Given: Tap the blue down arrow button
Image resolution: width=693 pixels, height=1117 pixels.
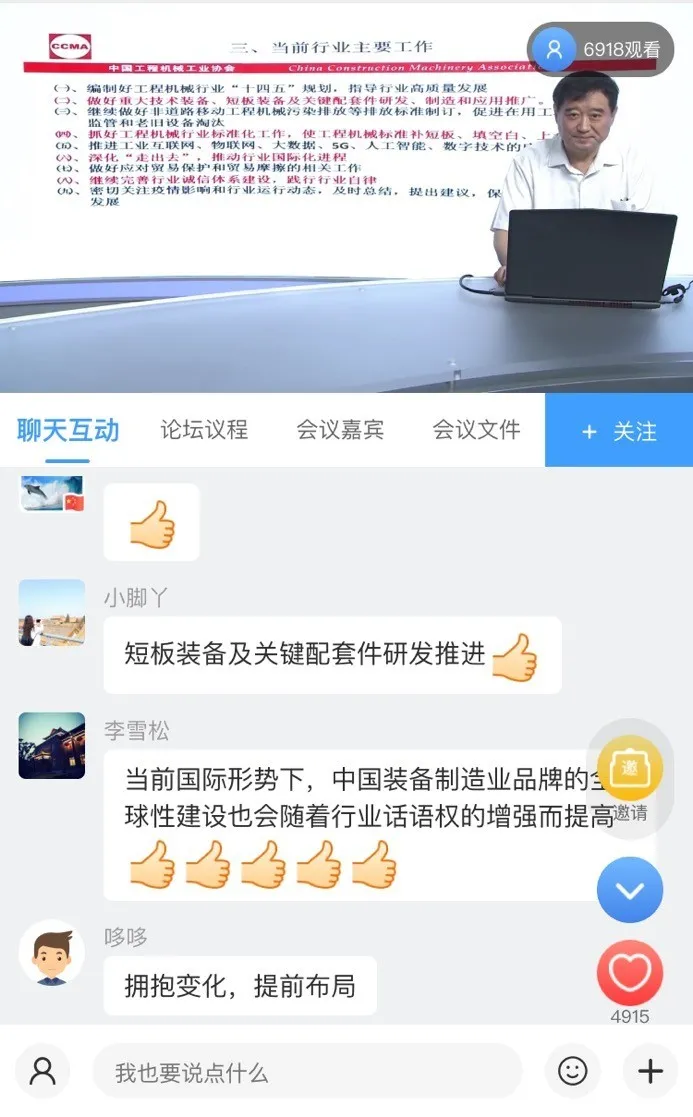Looking at the screenshot, I should pos(630,890).
